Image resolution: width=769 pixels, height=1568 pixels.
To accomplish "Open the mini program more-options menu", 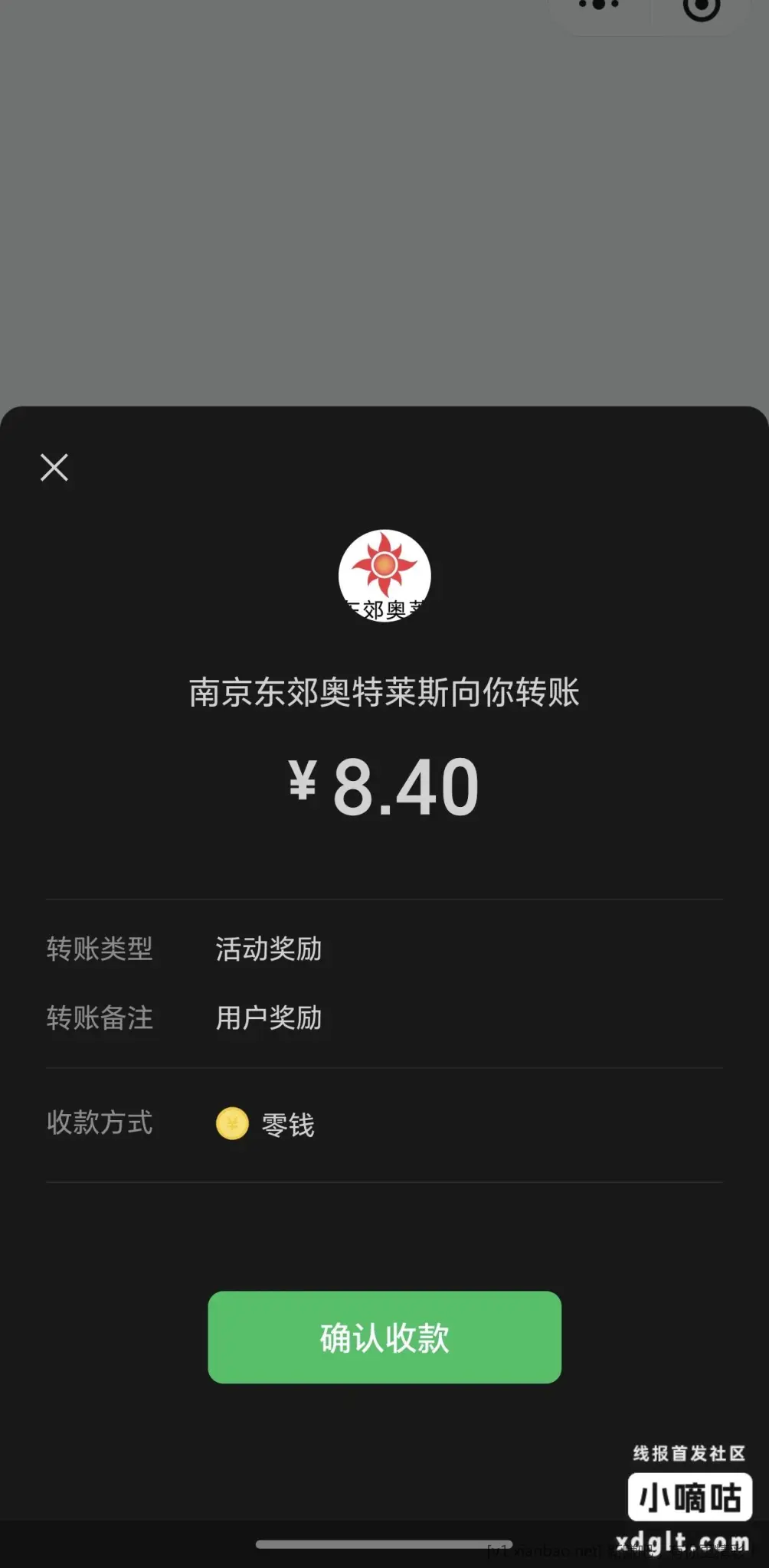I will click(x=599, y=5).
